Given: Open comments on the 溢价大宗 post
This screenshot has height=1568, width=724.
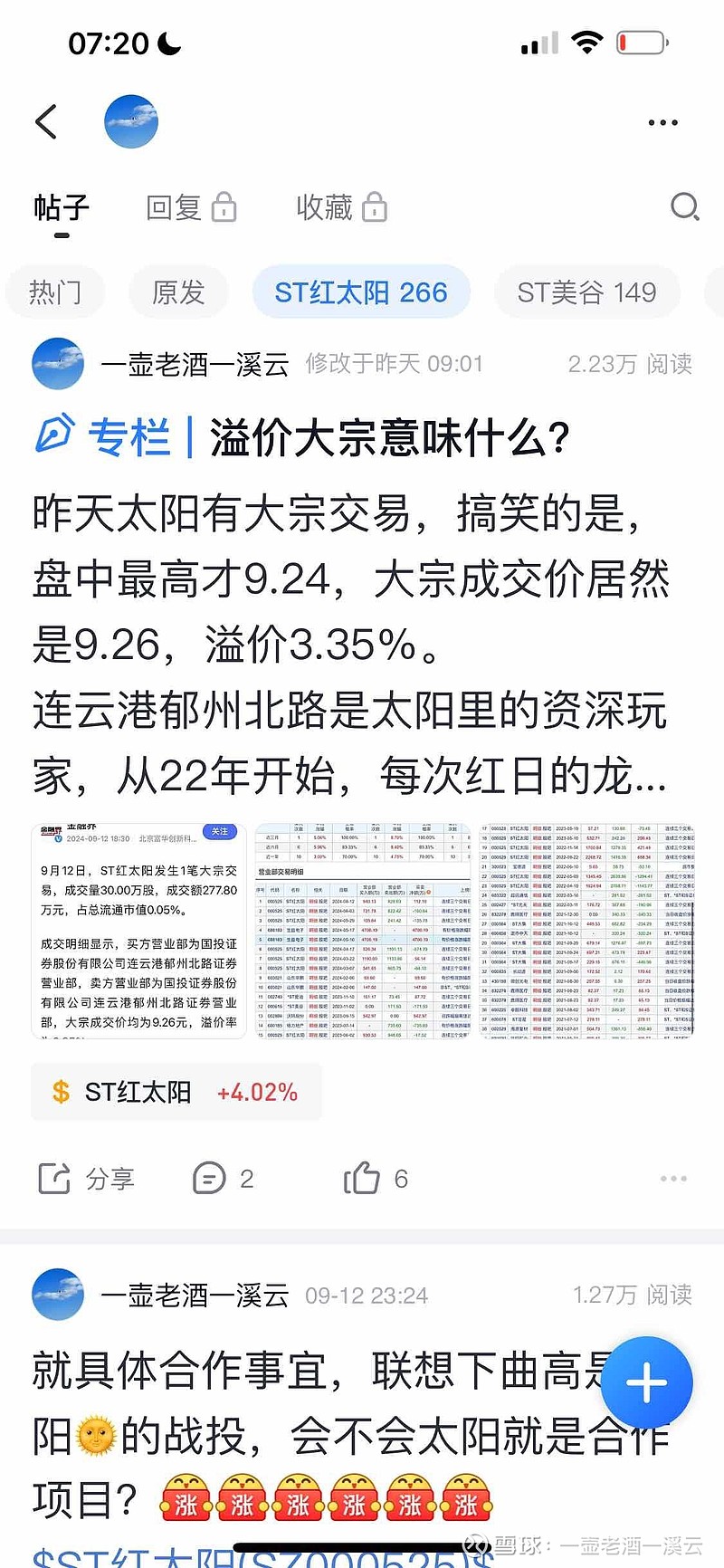Looking at the screenshot, I should [223, 1179].
